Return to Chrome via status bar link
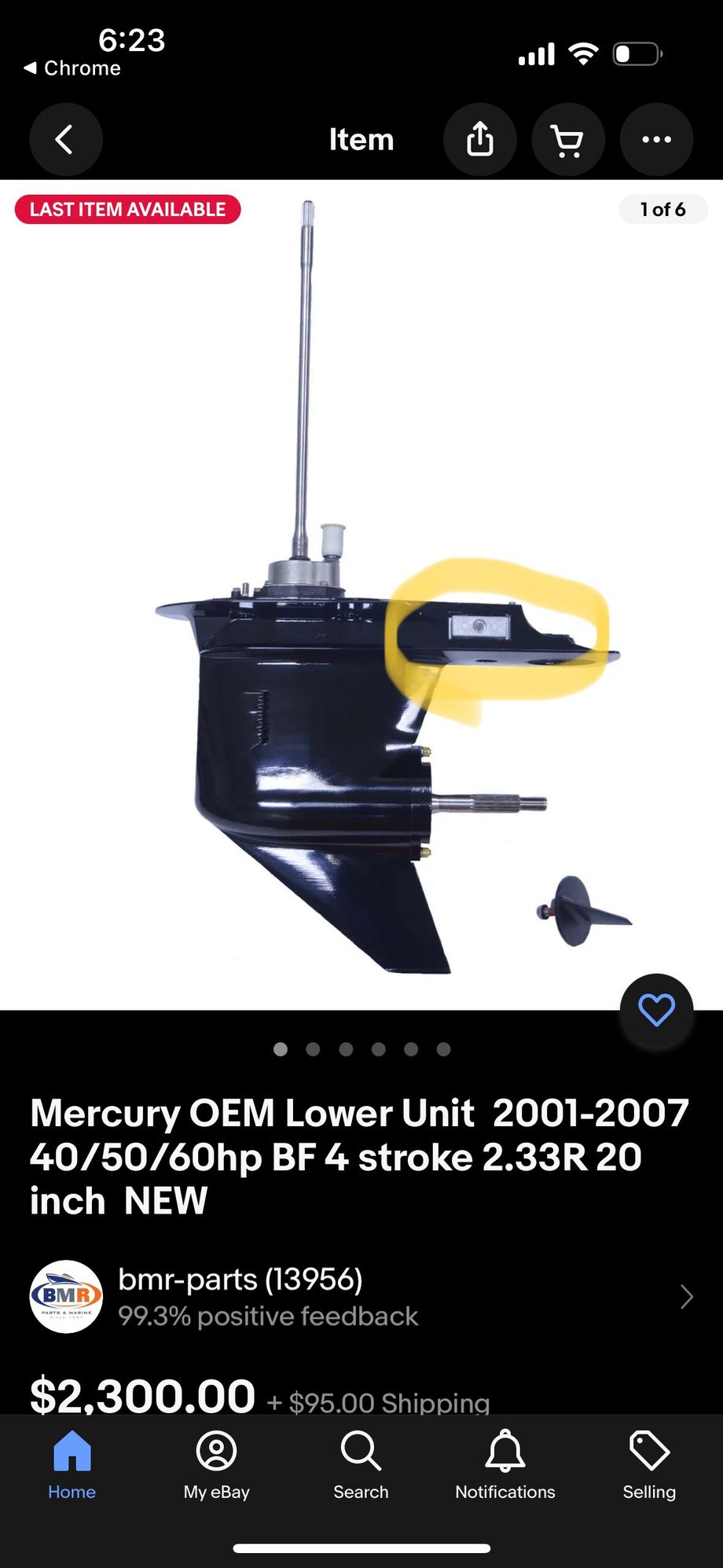 coord(72,68)
